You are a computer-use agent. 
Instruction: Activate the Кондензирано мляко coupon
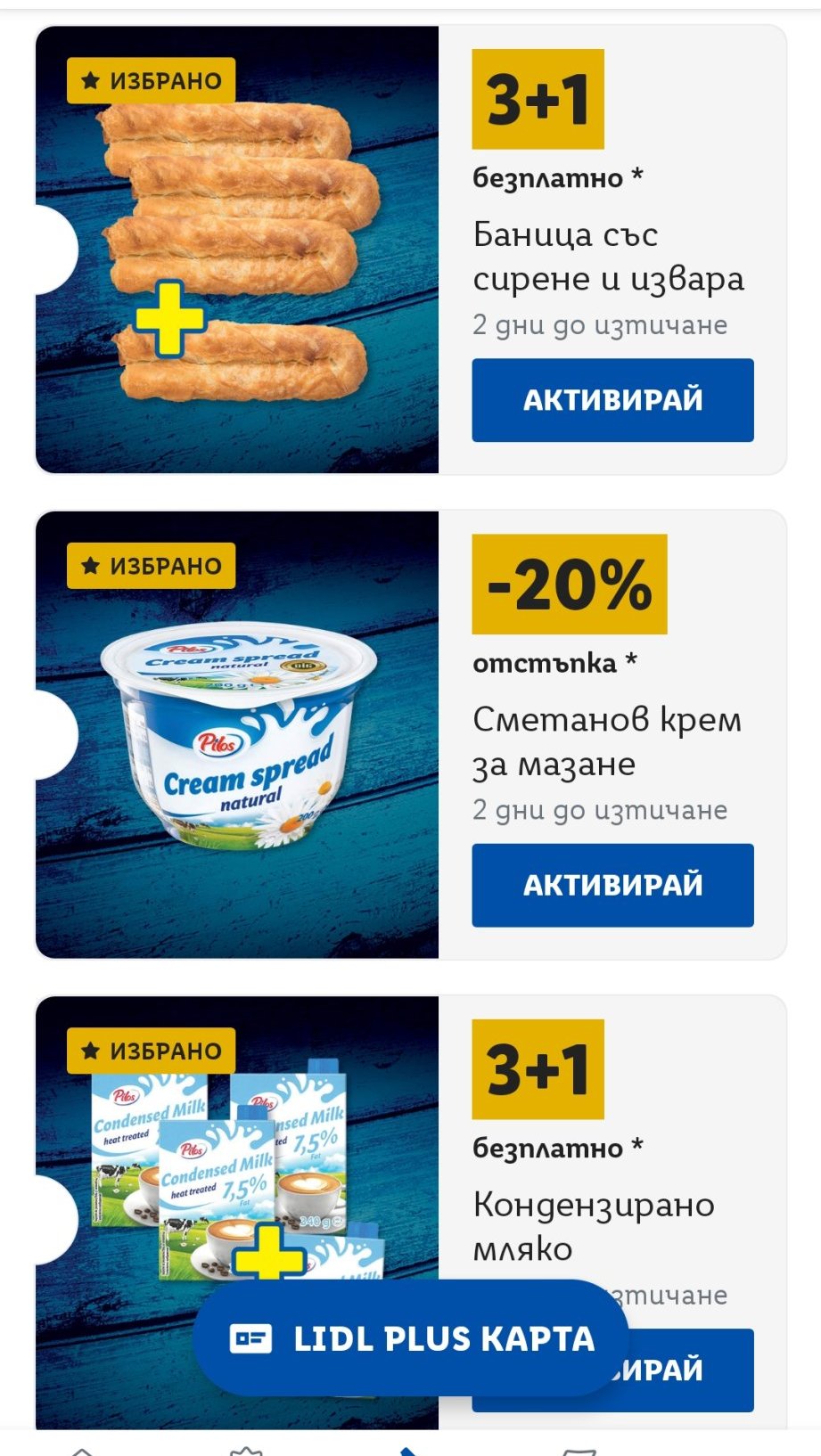click(695, 1370)
